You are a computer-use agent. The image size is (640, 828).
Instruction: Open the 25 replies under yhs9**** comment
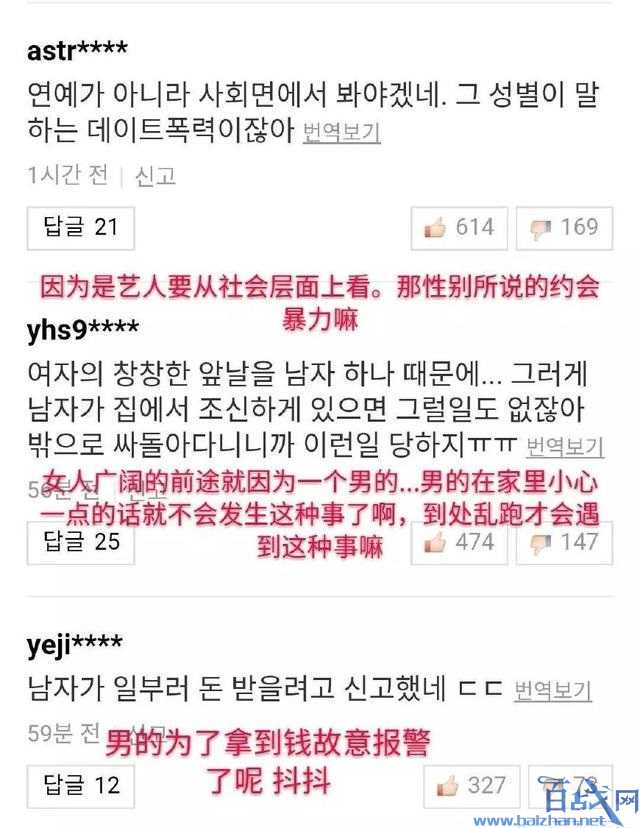coord(80,542)
